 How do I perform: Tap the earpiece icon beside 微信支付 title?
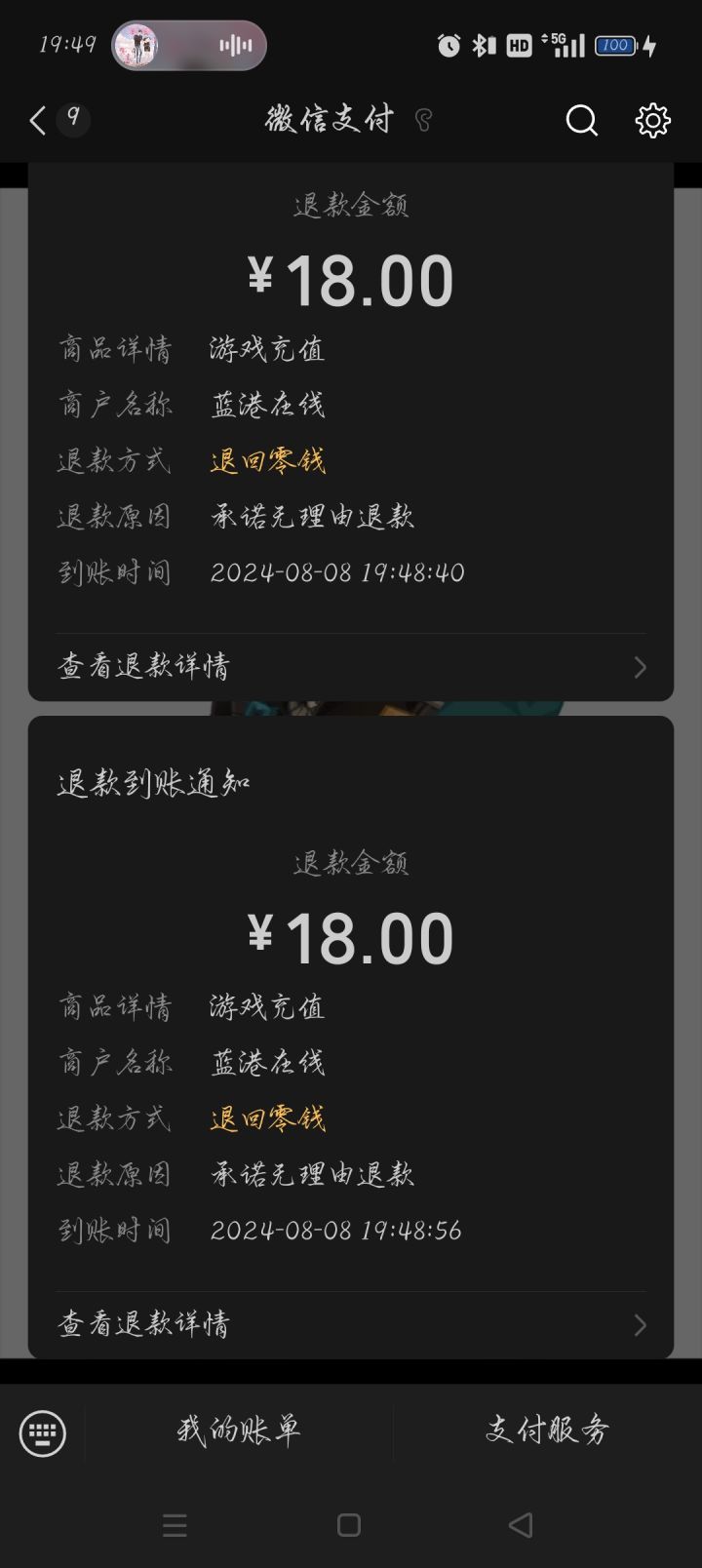pyautogui.click(x=423, y=120)
